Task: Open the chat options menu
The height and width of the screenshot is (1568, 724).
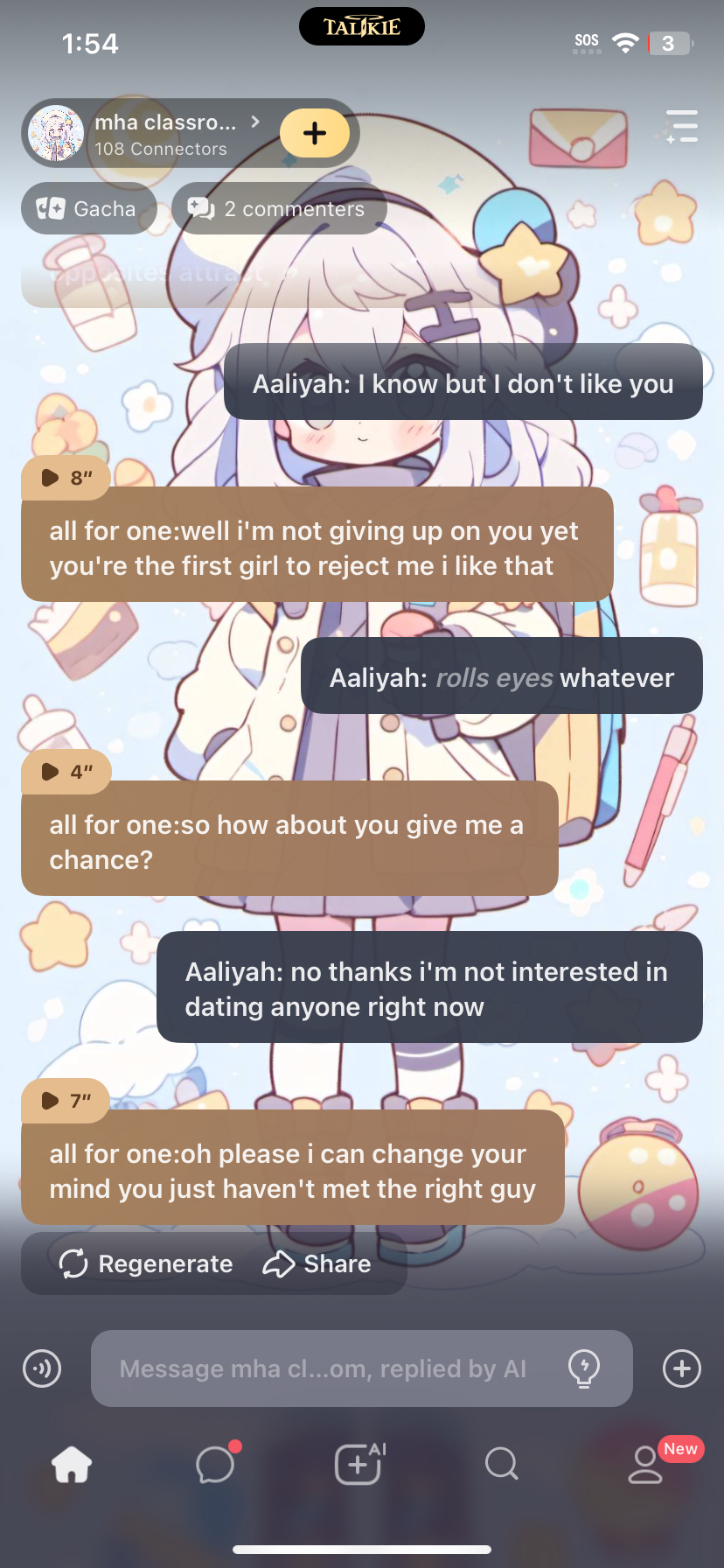Action: point(681,127)
